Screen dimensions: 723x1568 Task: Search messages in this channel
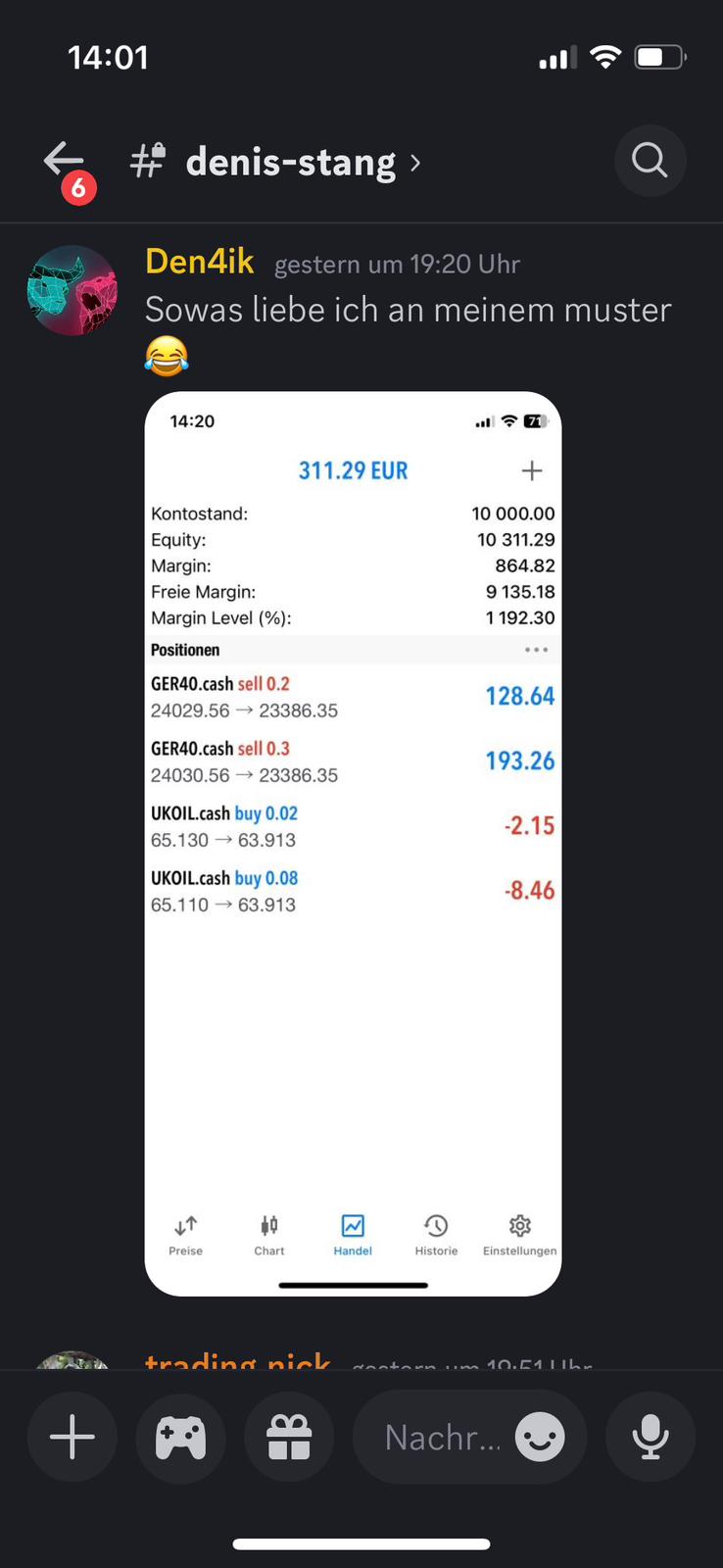(x=650, y=160)
